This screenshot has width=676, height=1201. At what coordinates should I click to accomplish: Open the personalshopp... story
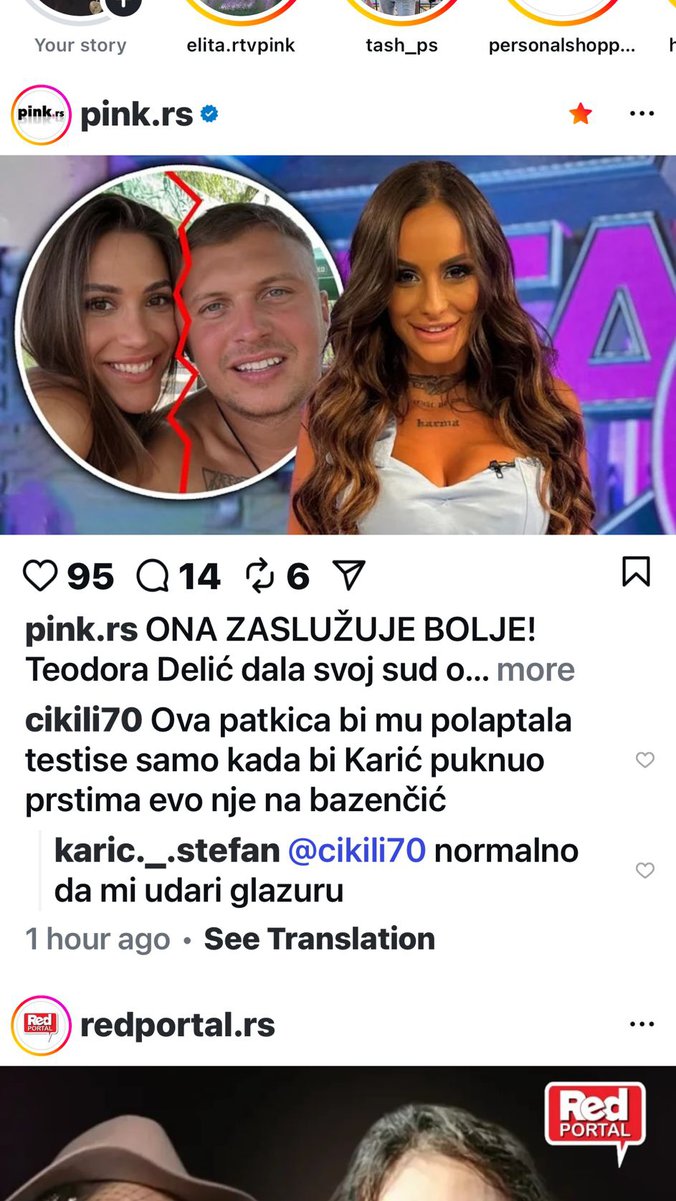click(561, 12)
